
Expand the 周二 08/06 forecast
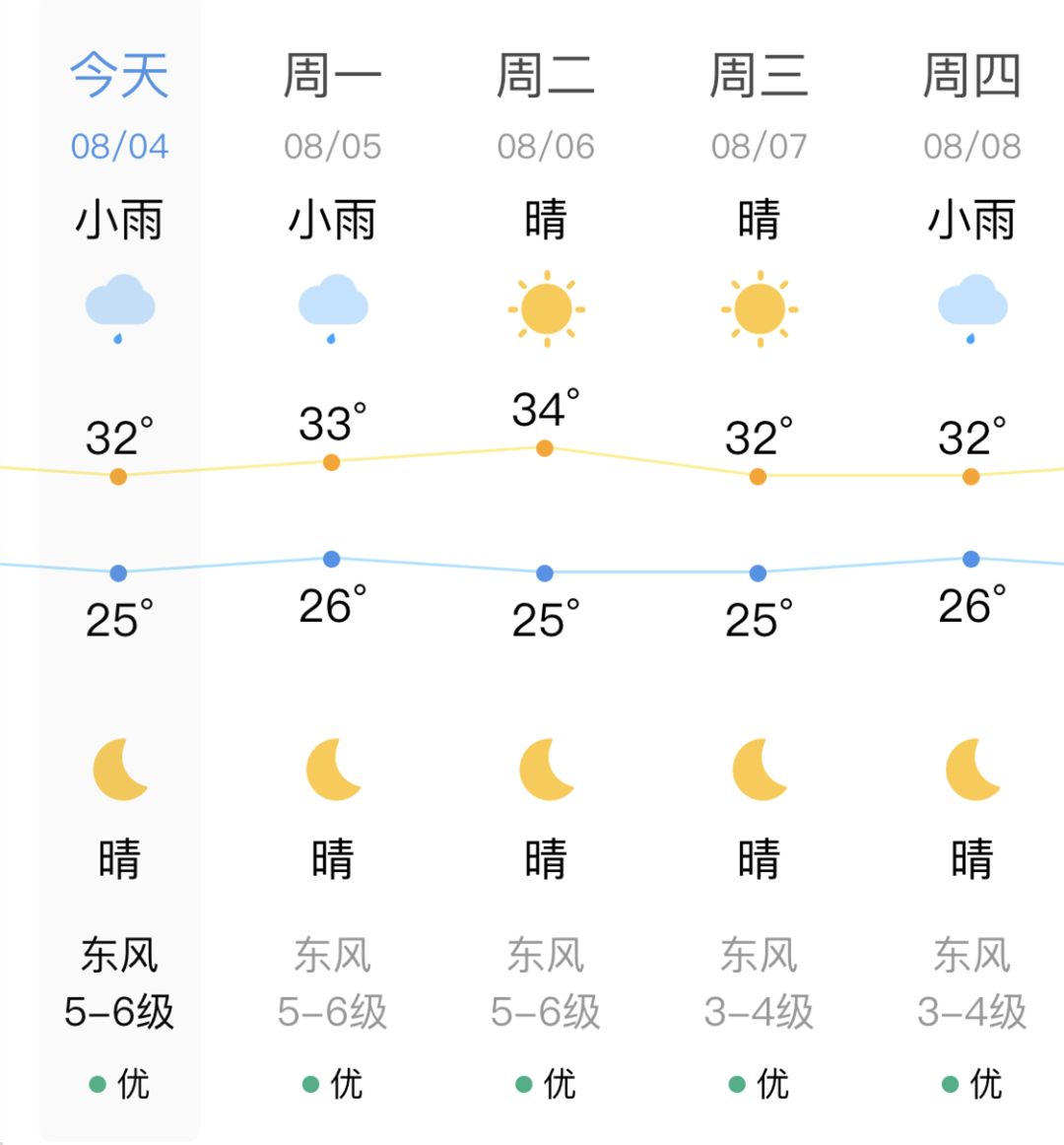point(546,143)
